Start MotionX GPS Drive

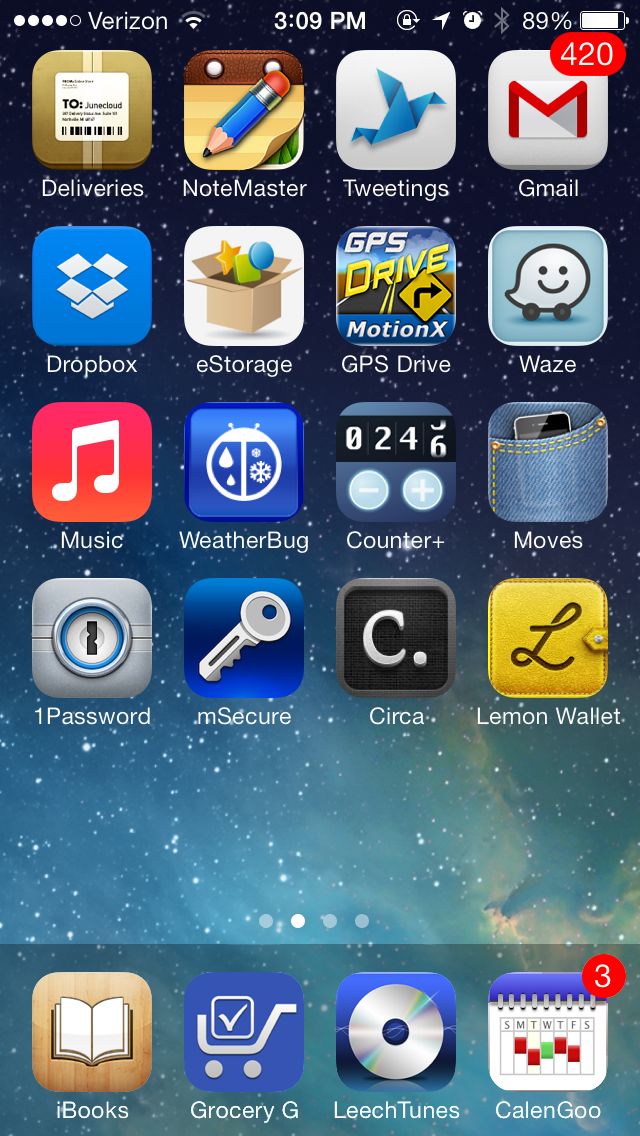(396, 285)
